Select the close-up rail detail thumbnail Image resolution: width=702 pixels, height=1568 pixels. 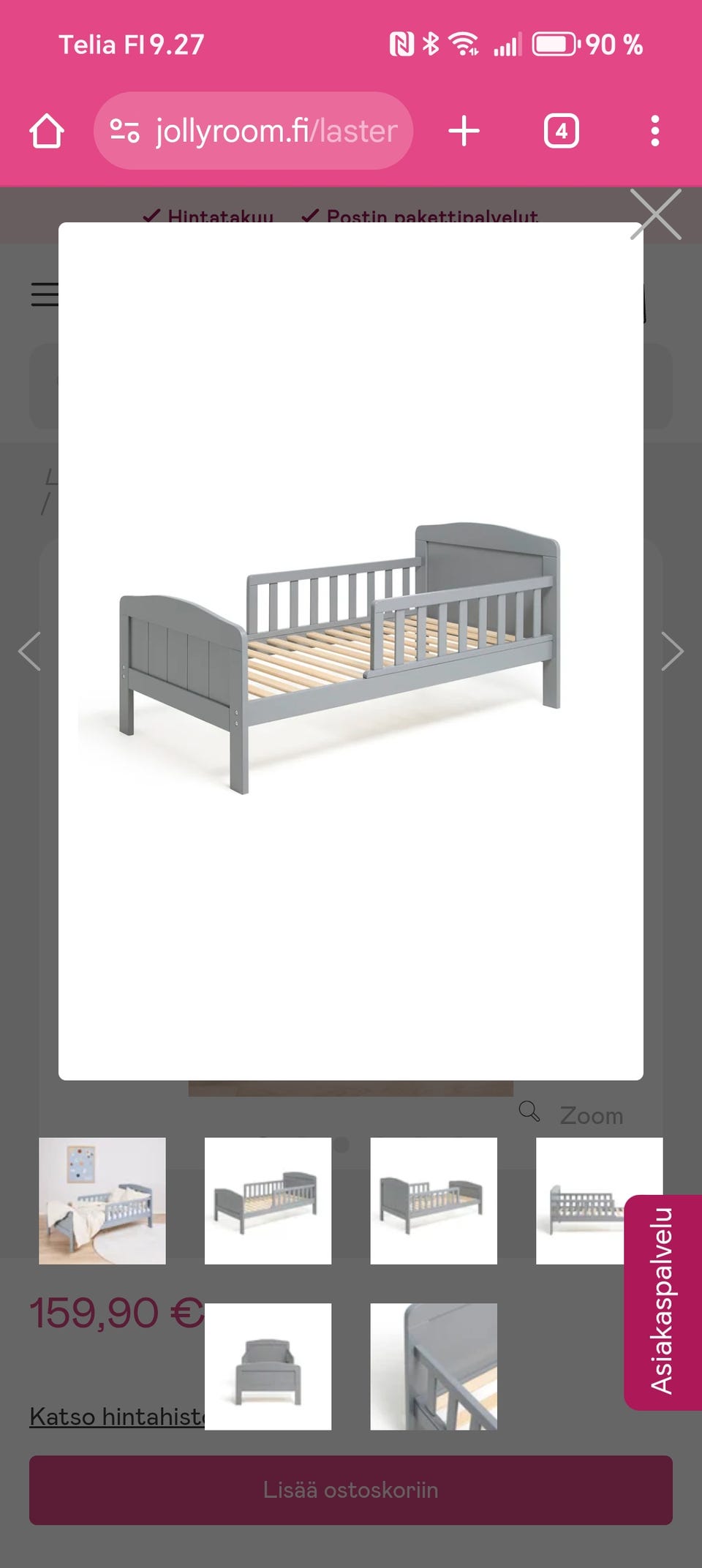click(434, 1366)
